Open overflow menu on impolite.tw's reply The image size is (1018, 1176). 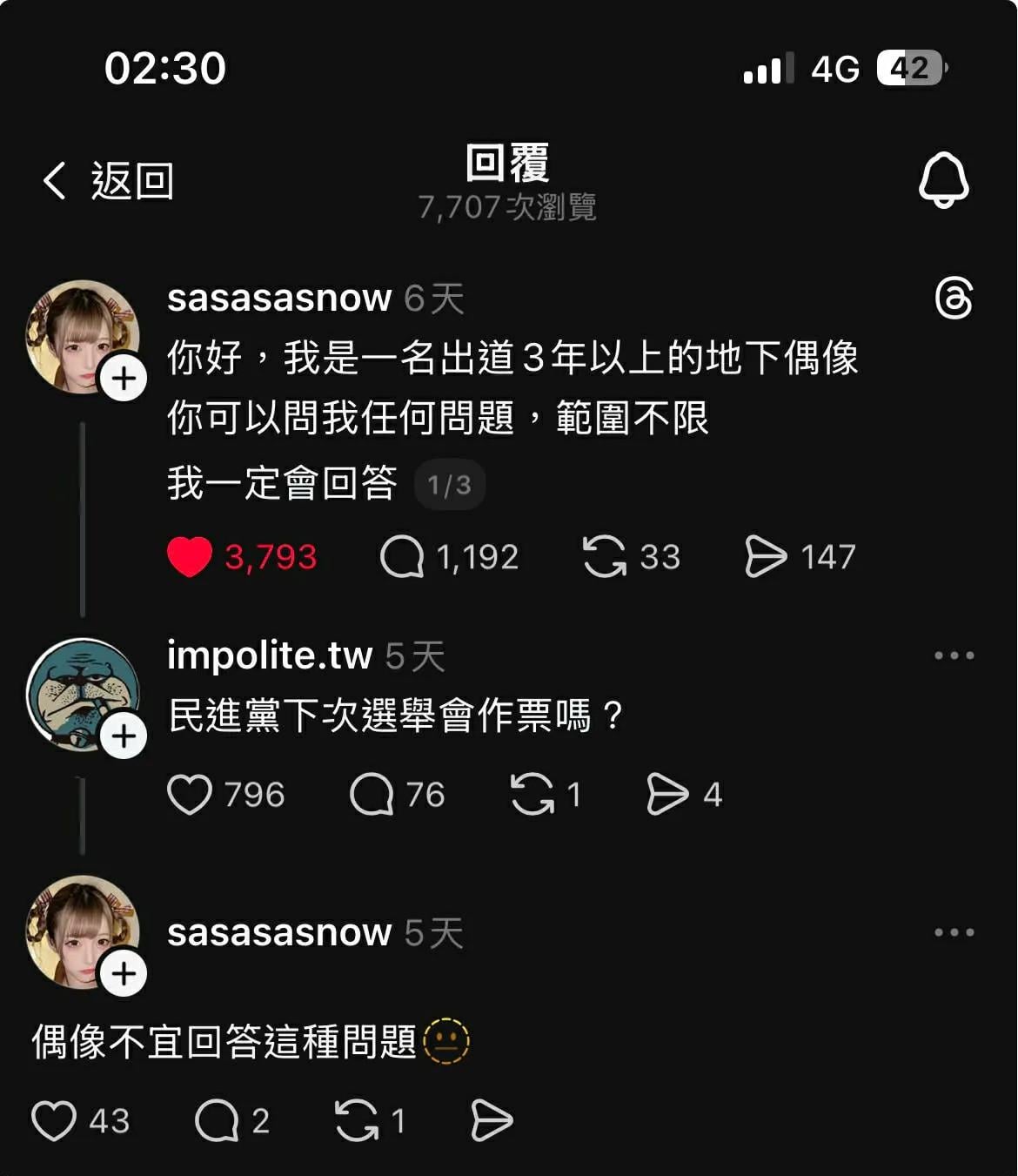tap(954, 655)
